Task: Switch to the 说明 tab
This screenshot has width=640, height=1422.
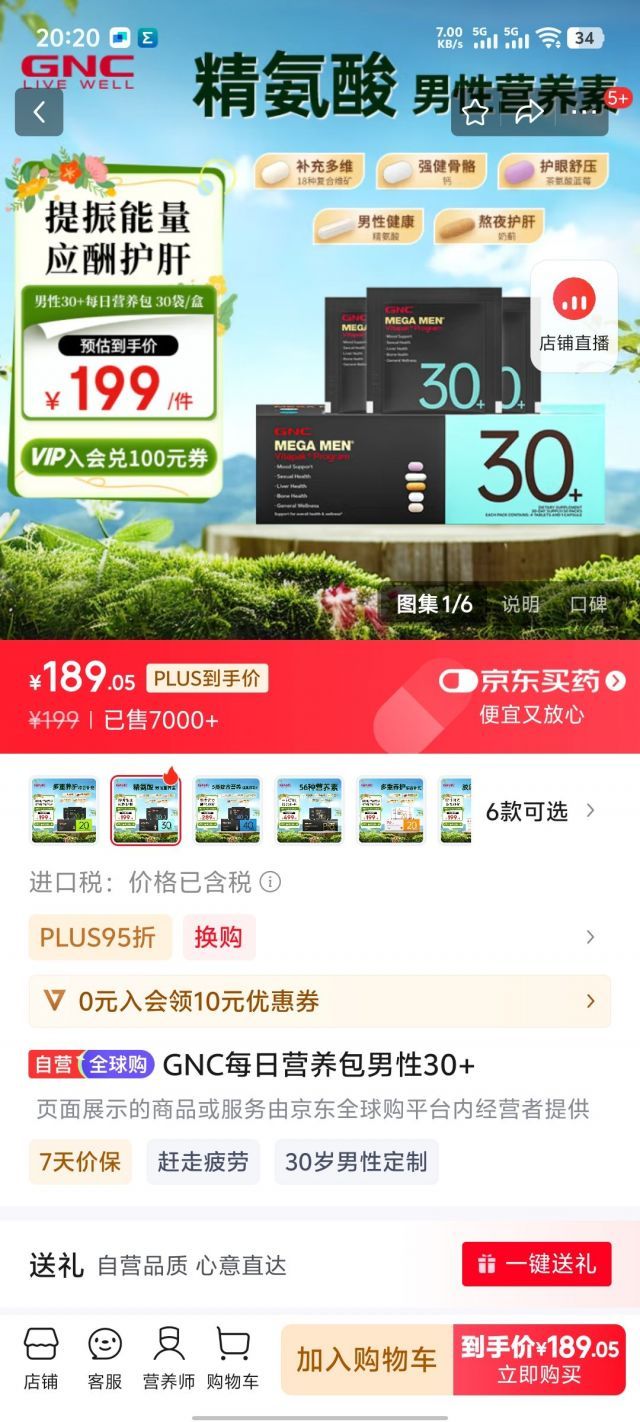Action: (520, 604)
